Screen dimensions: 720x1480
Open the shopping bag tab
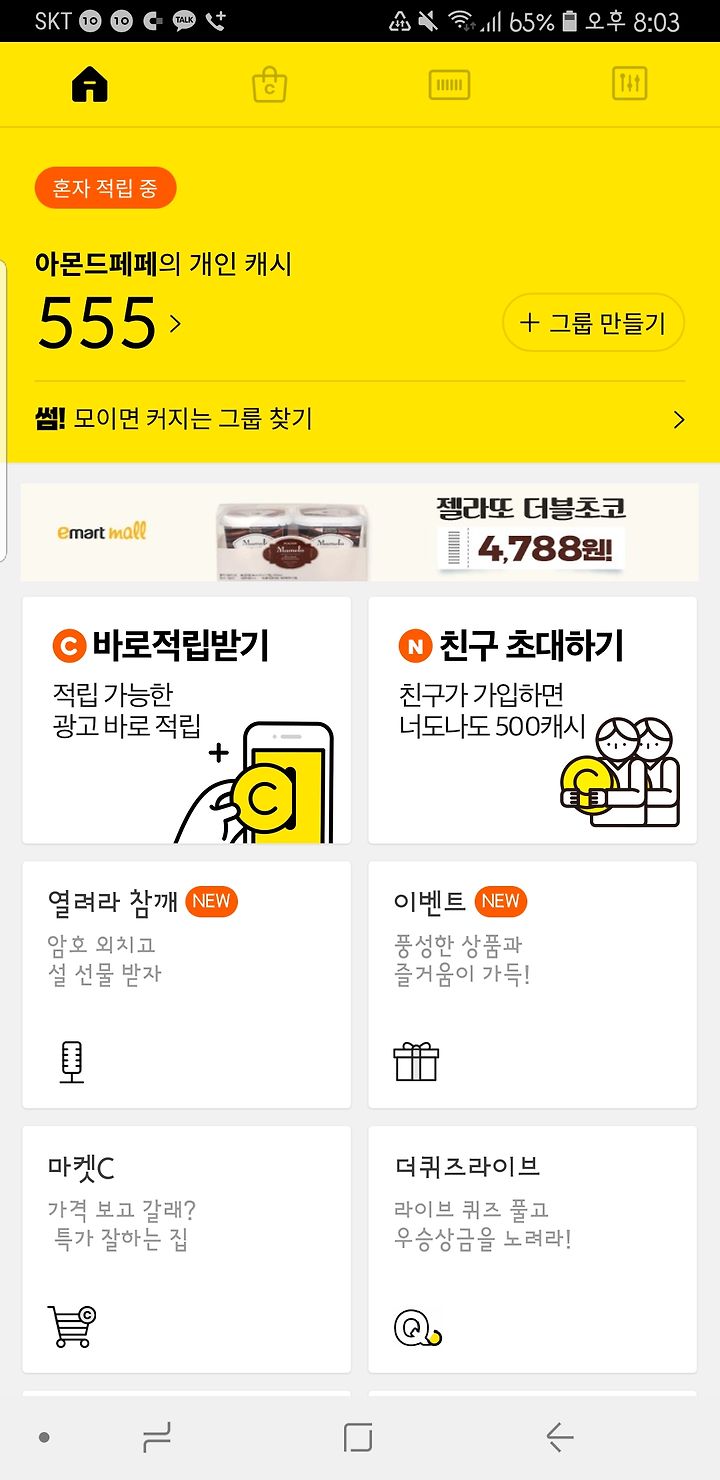(x=270, y=85)
